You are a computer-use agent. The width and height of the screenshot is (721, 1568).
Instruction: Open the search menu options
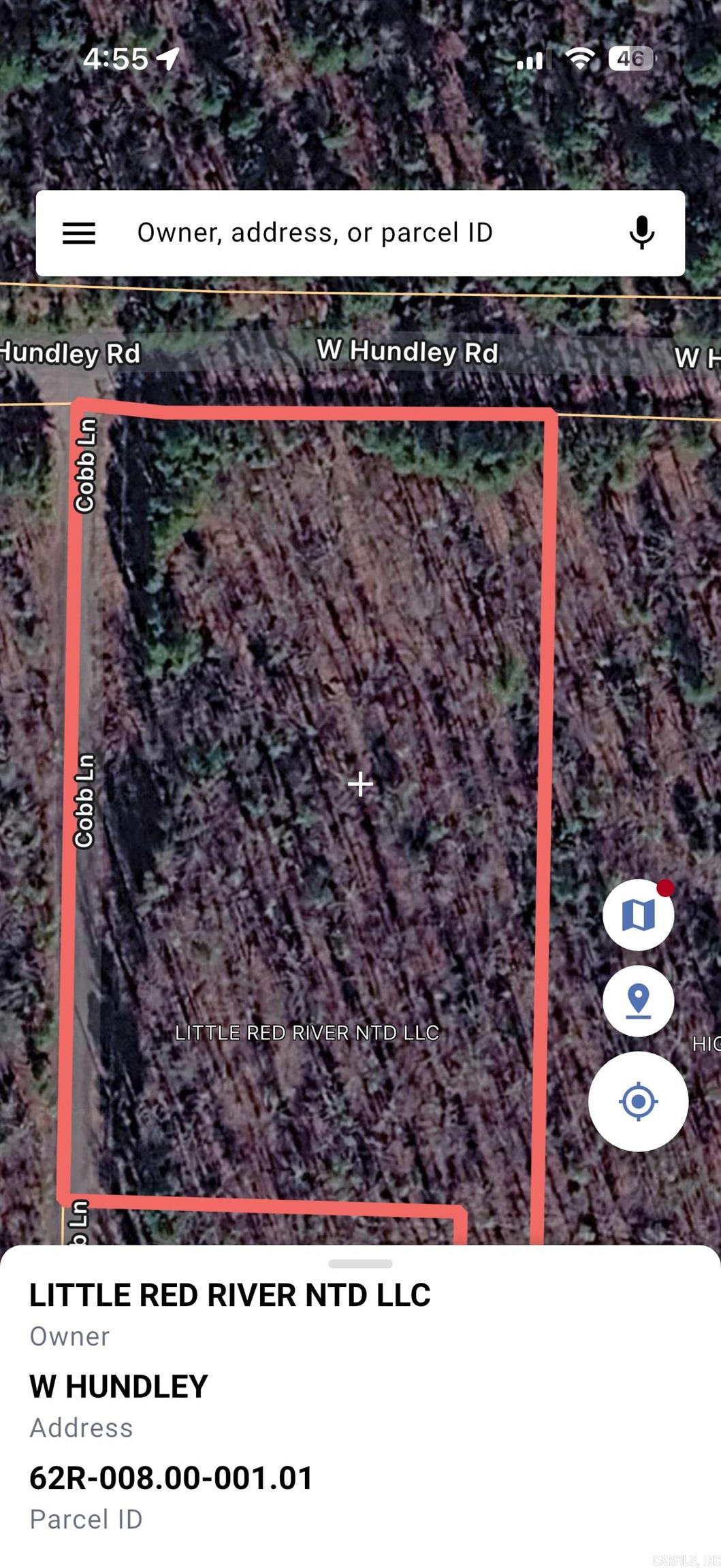[78, 233]
